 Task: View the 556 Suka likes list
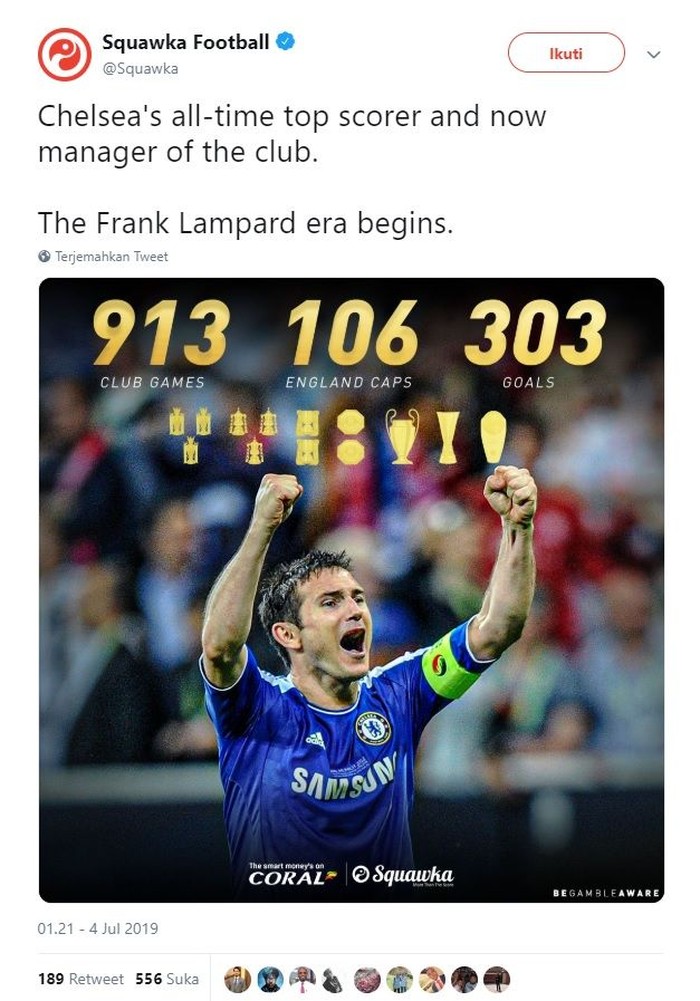click(x=167, y=979)
